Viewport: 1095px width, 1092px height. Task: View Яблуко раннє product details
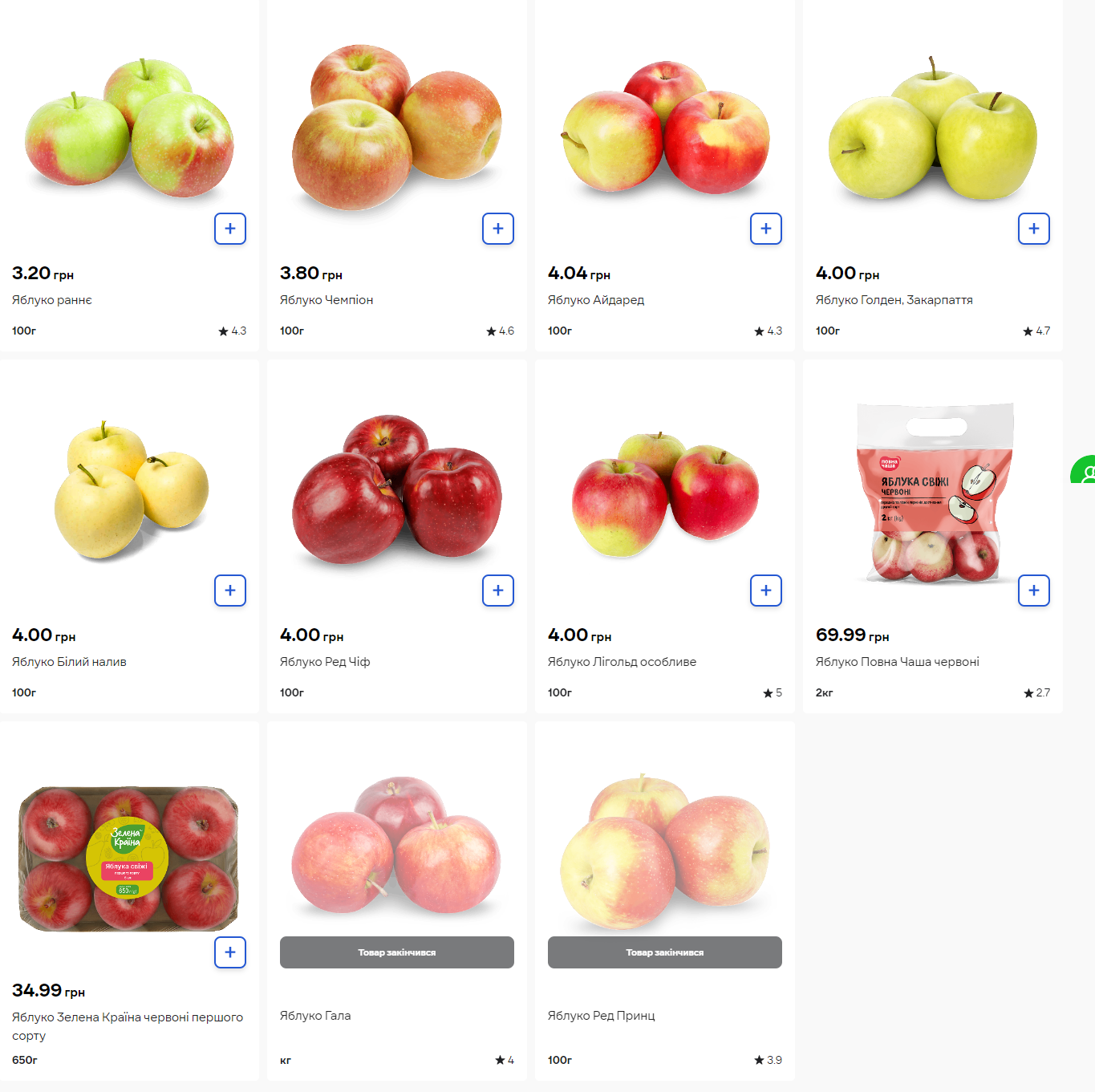pos(52,300)
